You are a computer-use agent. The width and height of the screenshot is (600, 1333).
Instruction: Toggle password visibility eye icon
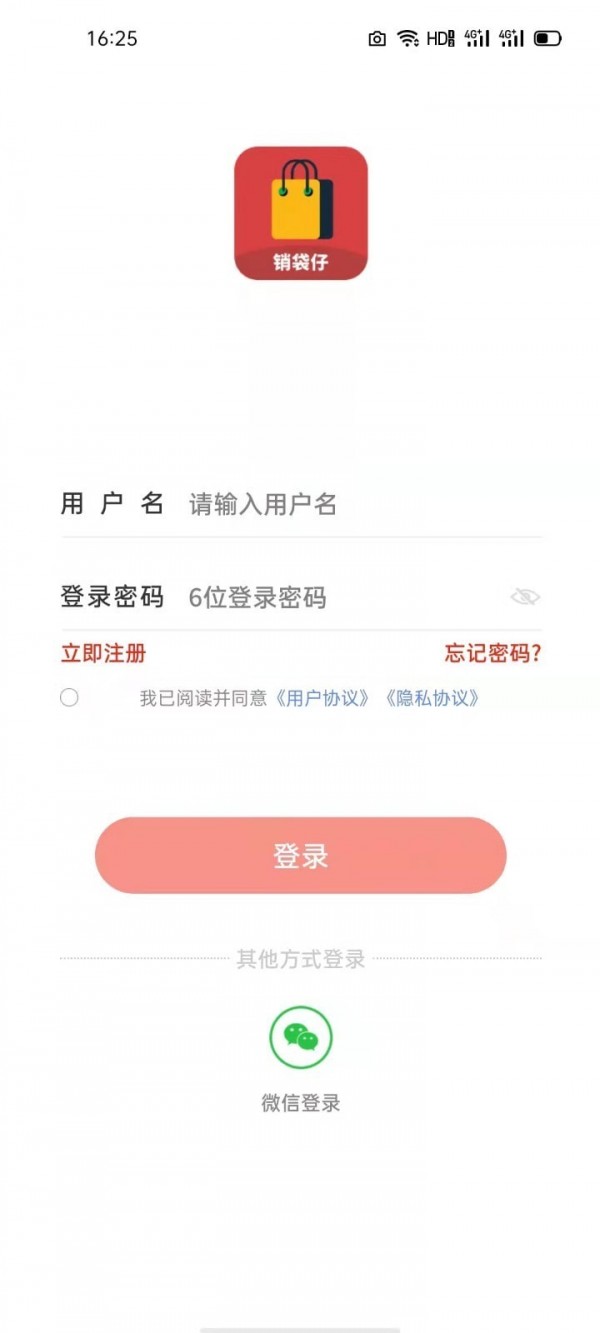point(525,597)
